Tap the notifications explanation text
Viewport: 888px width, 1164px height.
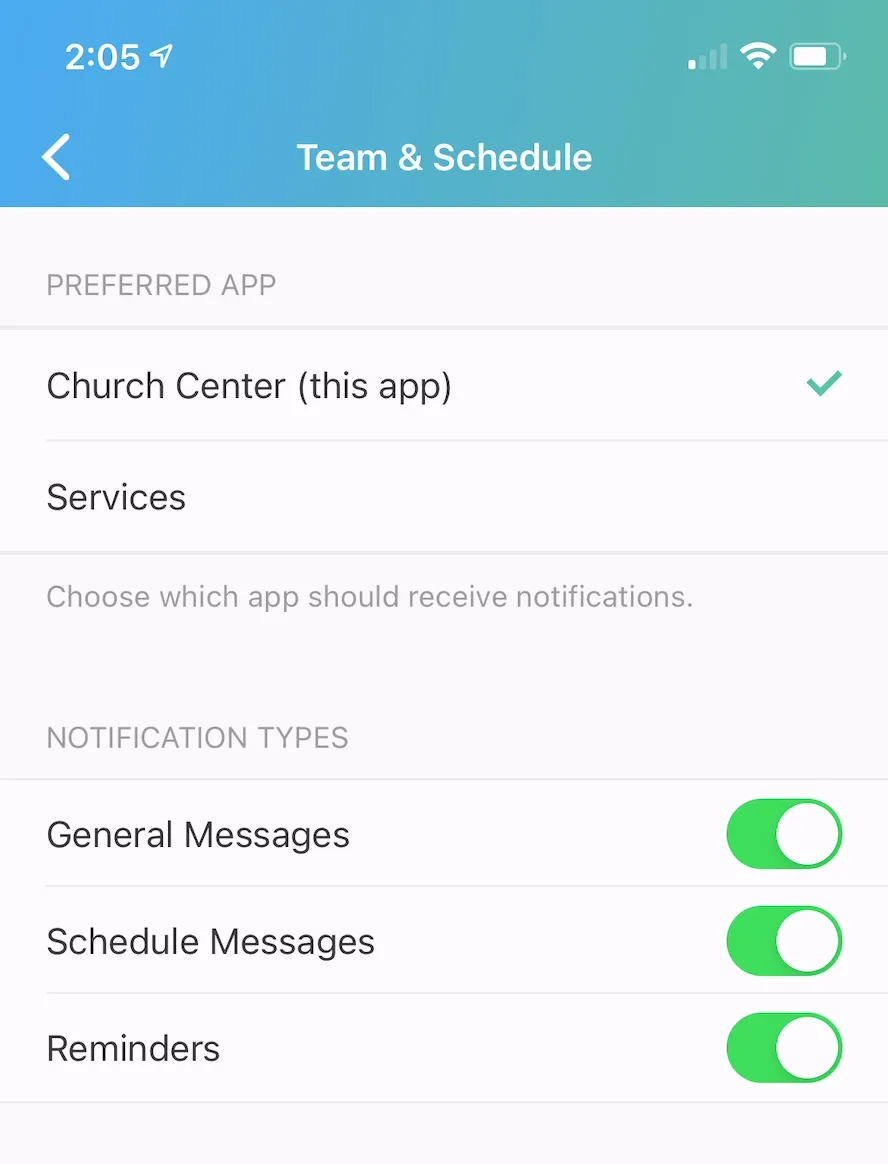tap(369, 597)
